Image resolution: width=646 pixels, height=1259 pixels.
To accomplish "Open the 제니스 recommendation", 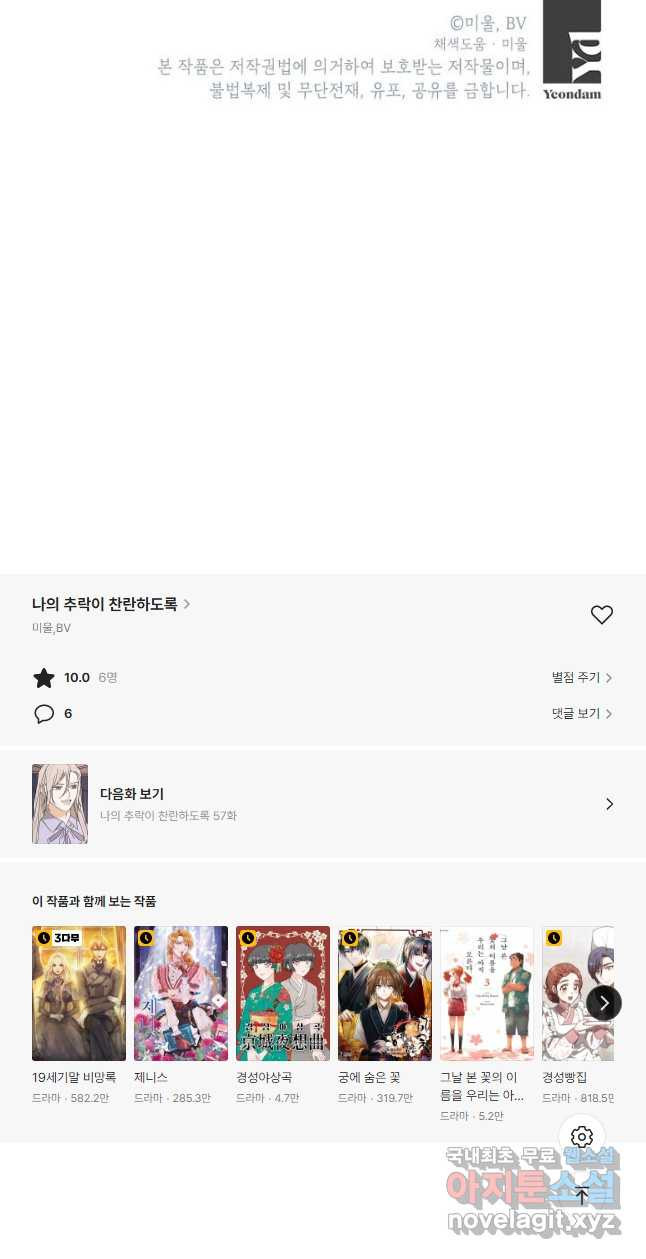I will coord(181,993).
